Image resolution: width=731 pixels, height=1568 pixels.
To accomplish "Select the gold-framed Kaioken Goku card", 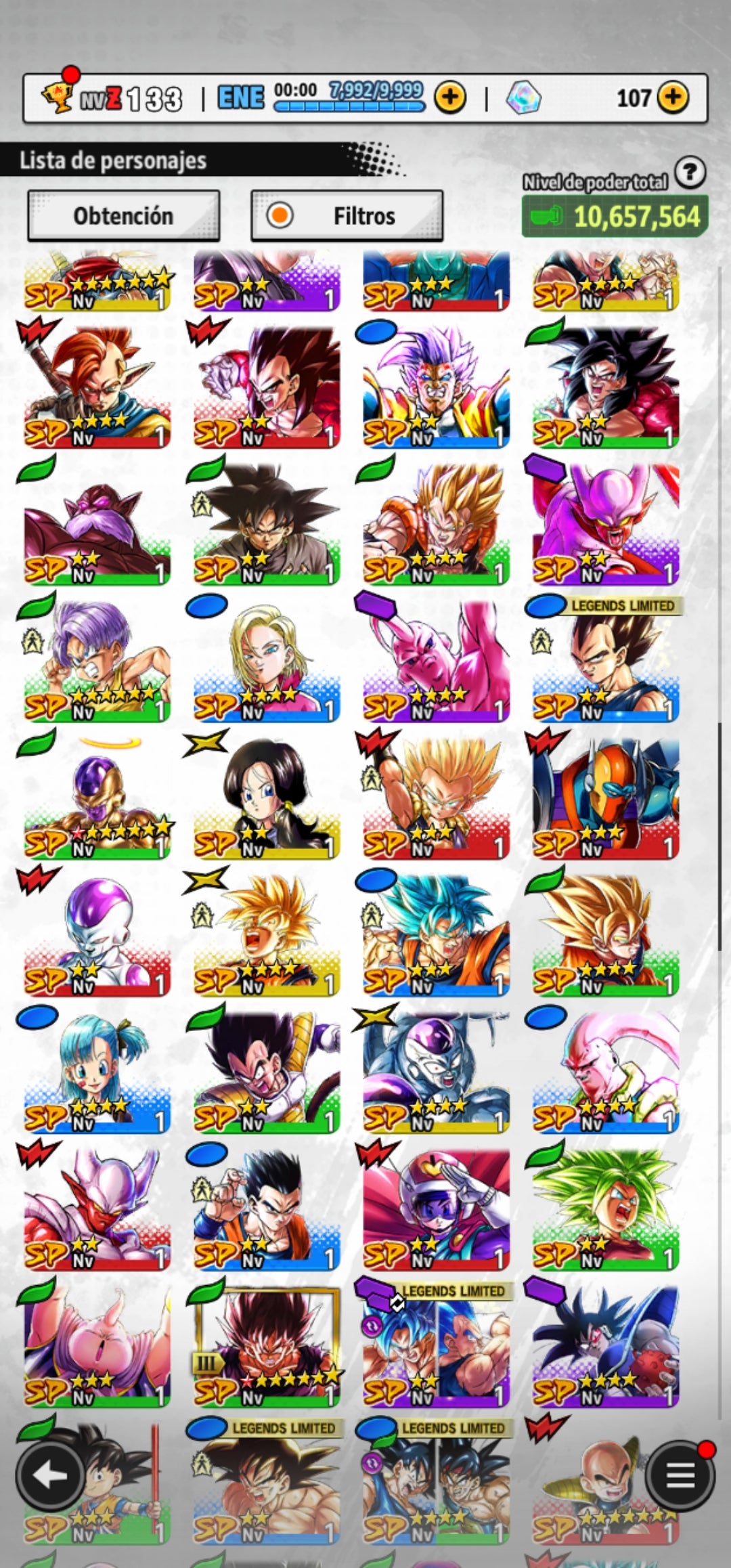I will pos(267,1346).
